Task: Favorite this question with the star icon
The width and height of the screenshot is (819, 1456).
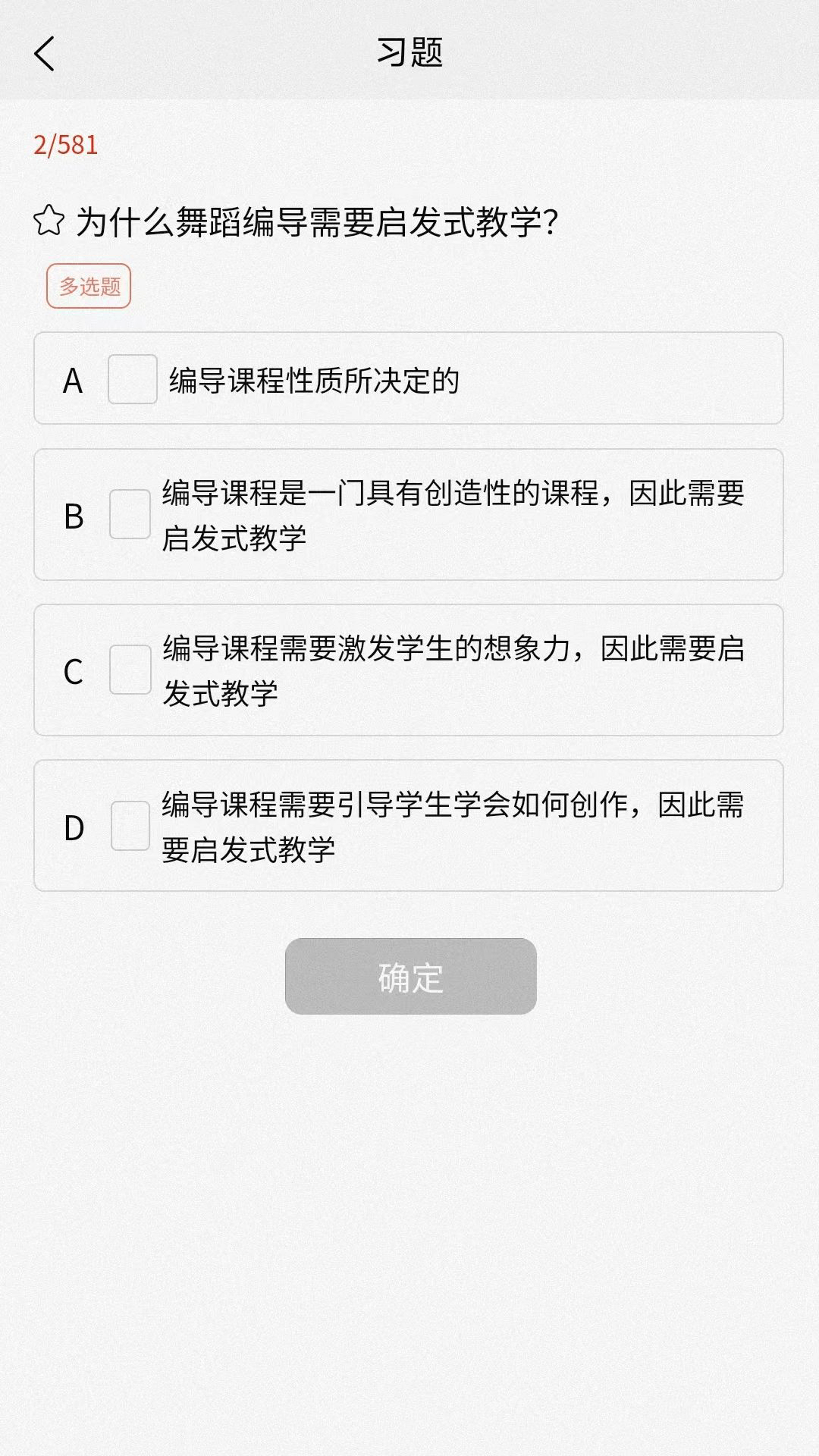Action: [49, 221]
